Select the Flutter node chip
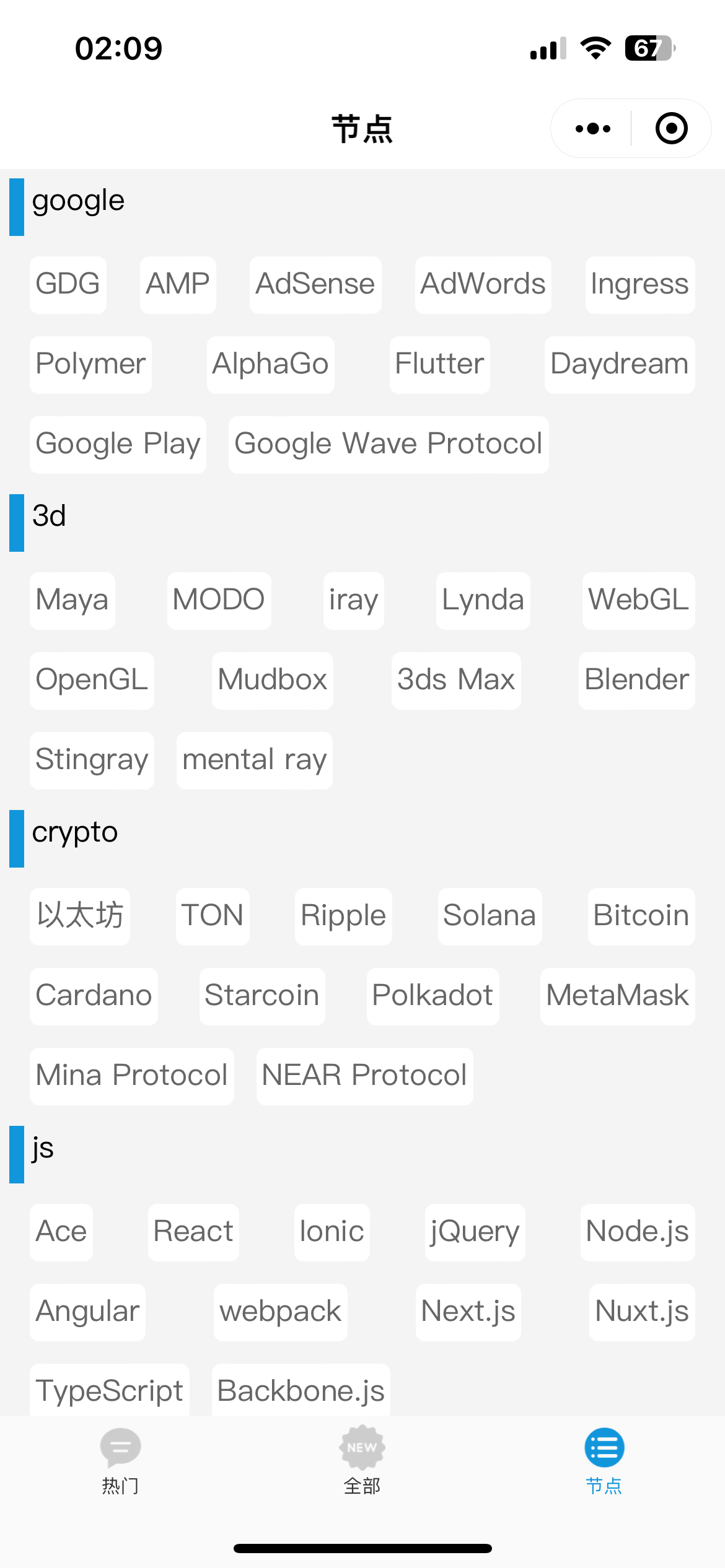 click(439, 365)
